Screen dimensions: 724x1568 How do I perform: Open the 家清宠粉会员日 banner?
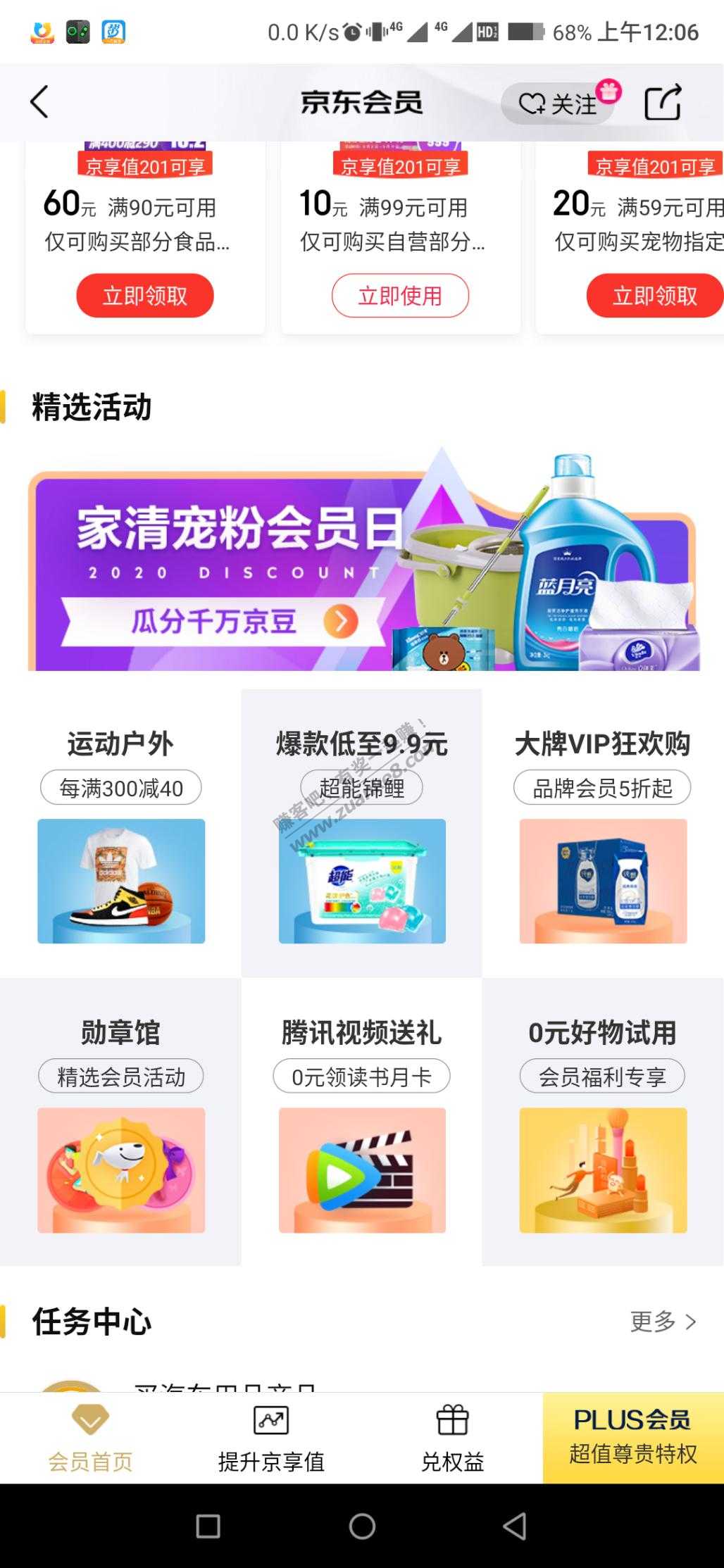point(362,563)
